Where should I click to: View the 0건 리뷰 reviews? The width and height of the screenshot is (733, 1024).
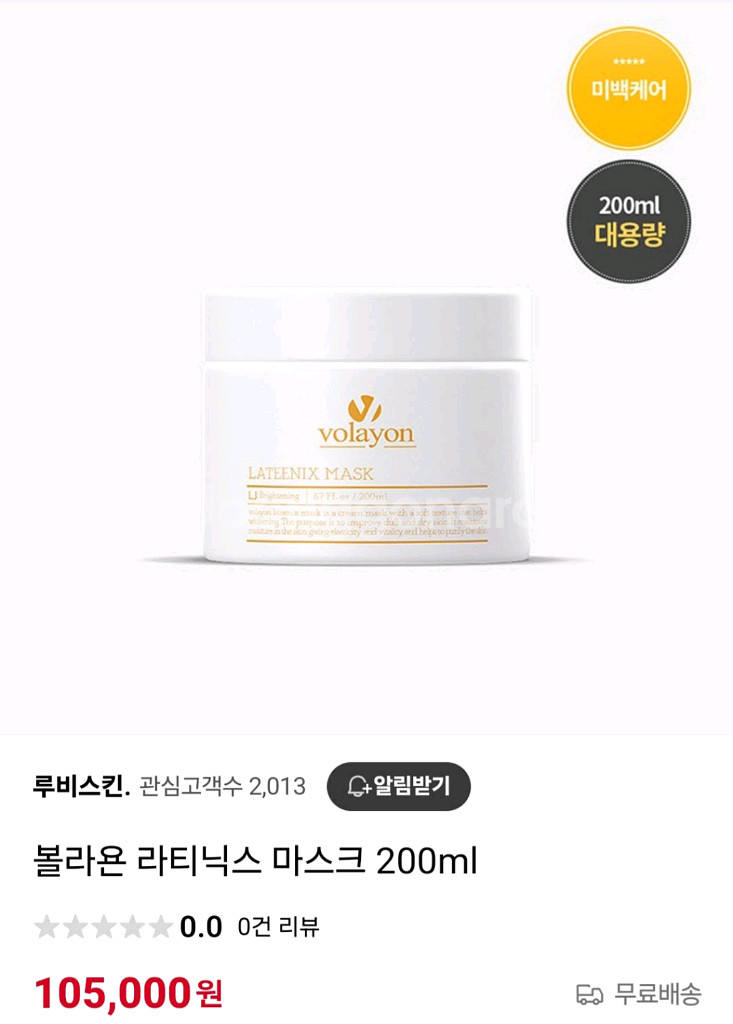coord(278,926)
